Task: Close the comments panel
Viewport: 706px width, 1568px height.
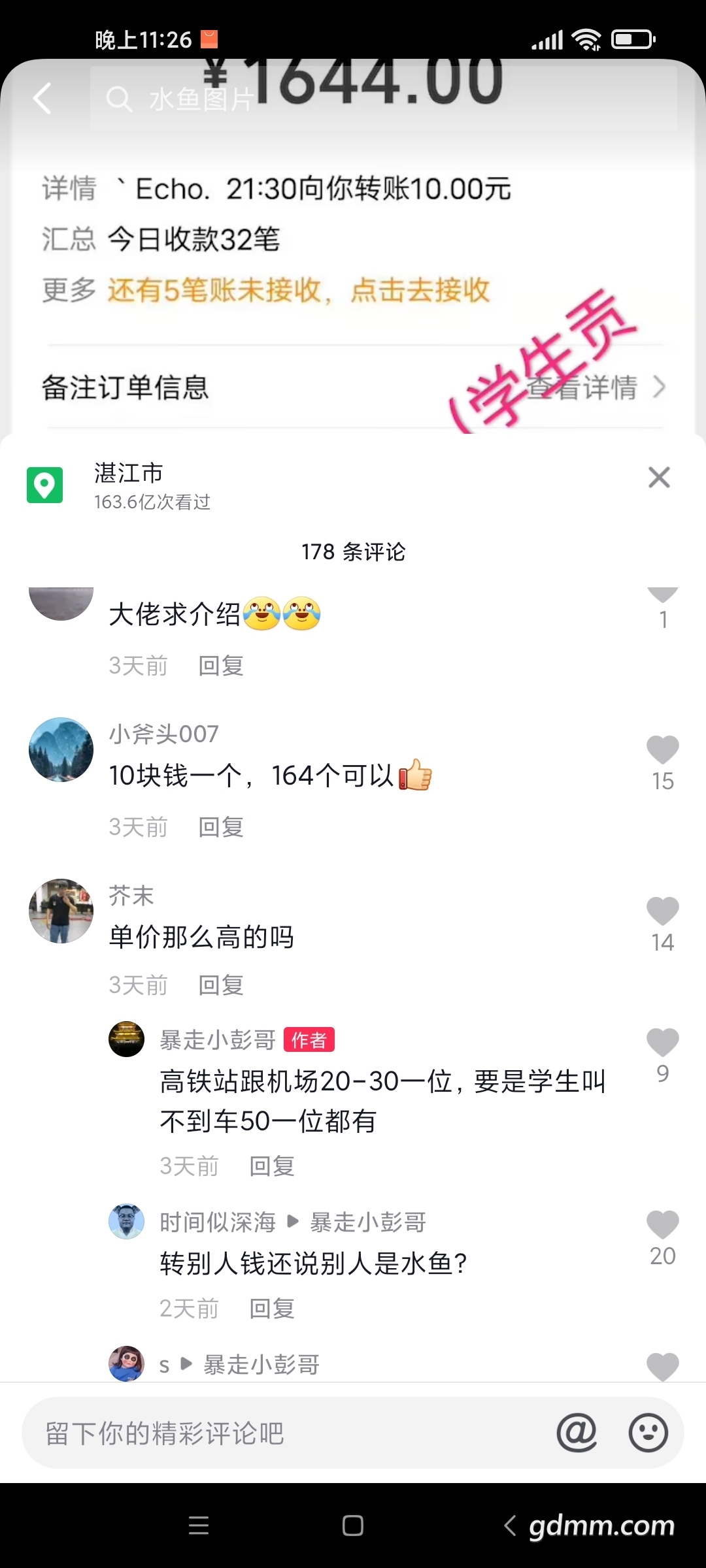Action: coord(659,478)
